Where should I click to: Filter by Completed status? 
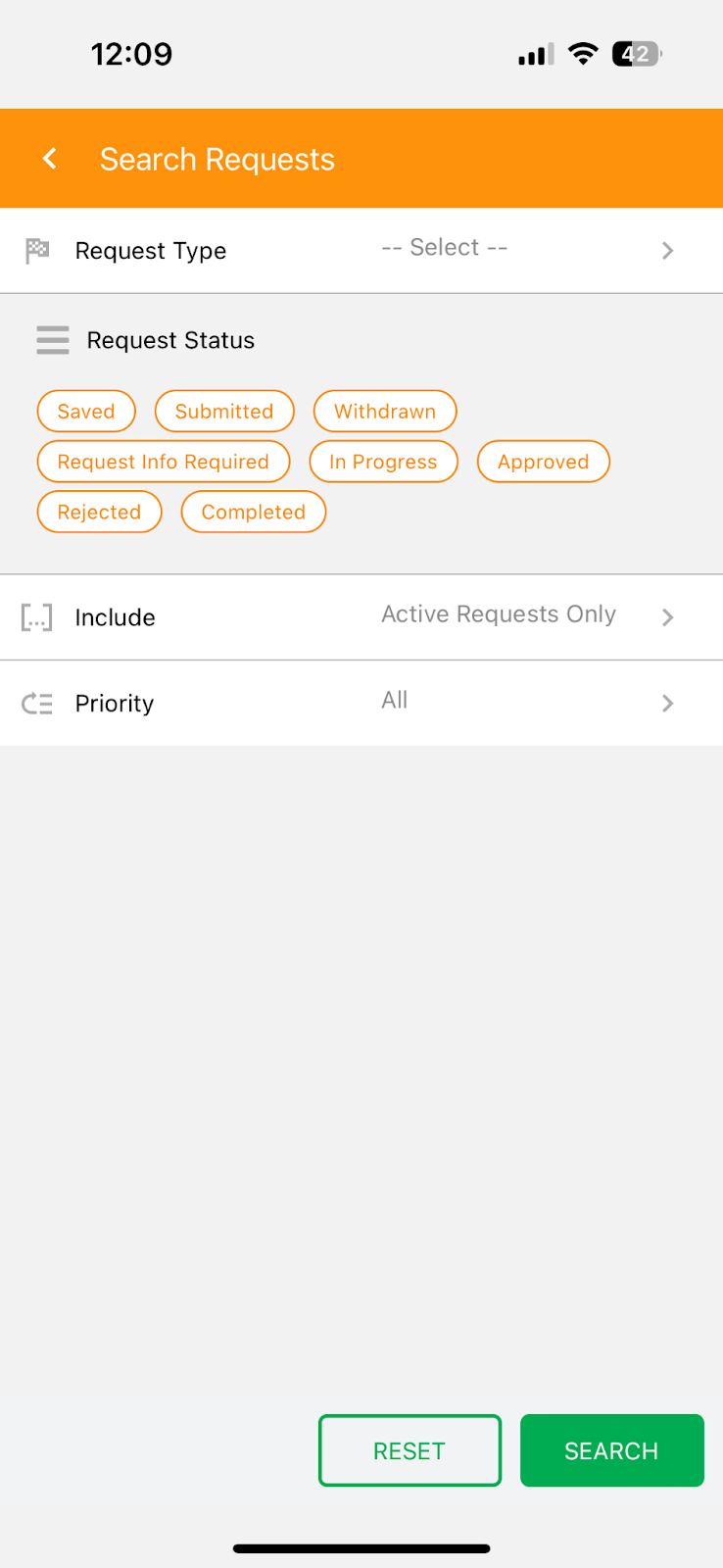(254, 512)
